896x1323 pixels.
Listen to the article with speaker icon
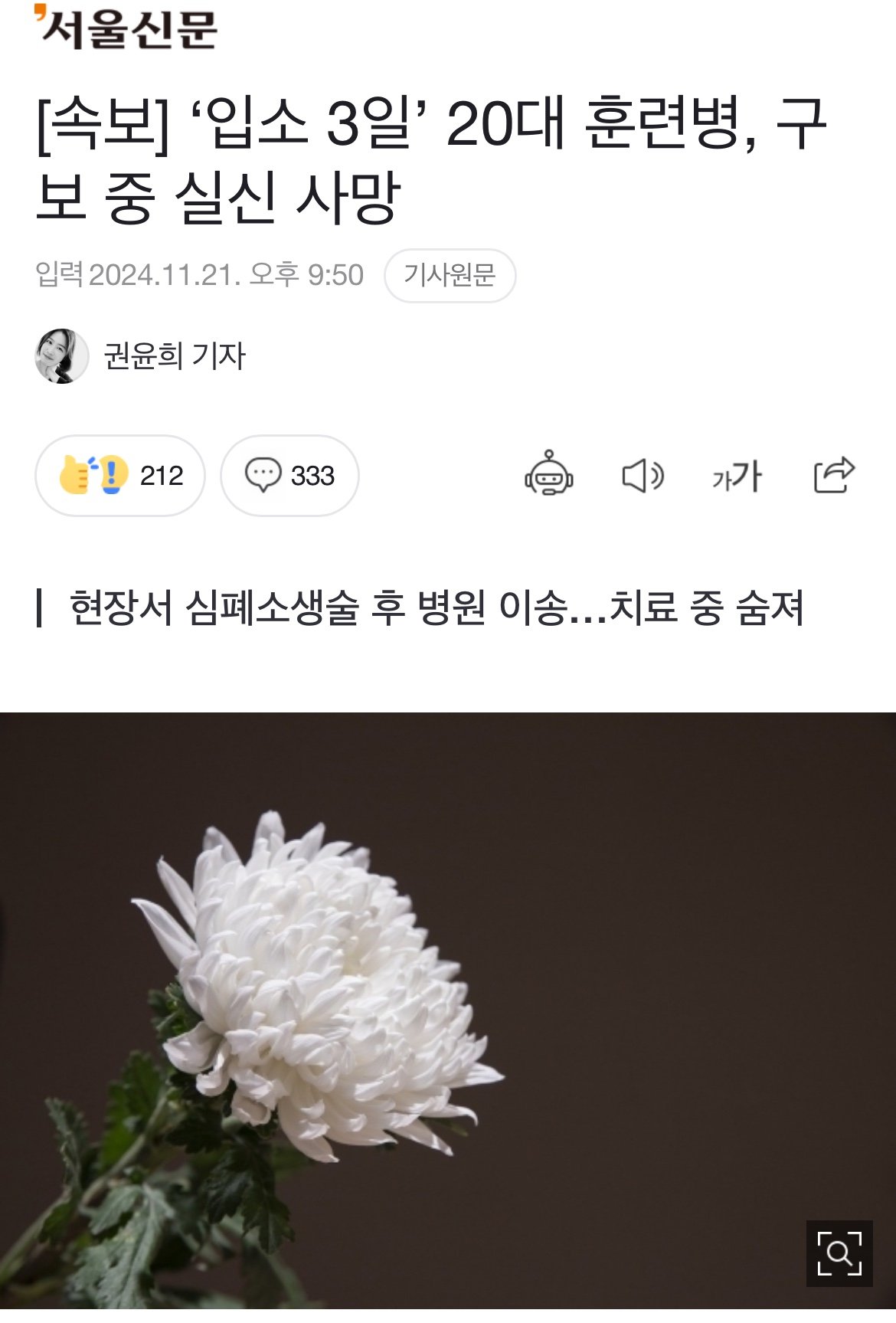642,476
